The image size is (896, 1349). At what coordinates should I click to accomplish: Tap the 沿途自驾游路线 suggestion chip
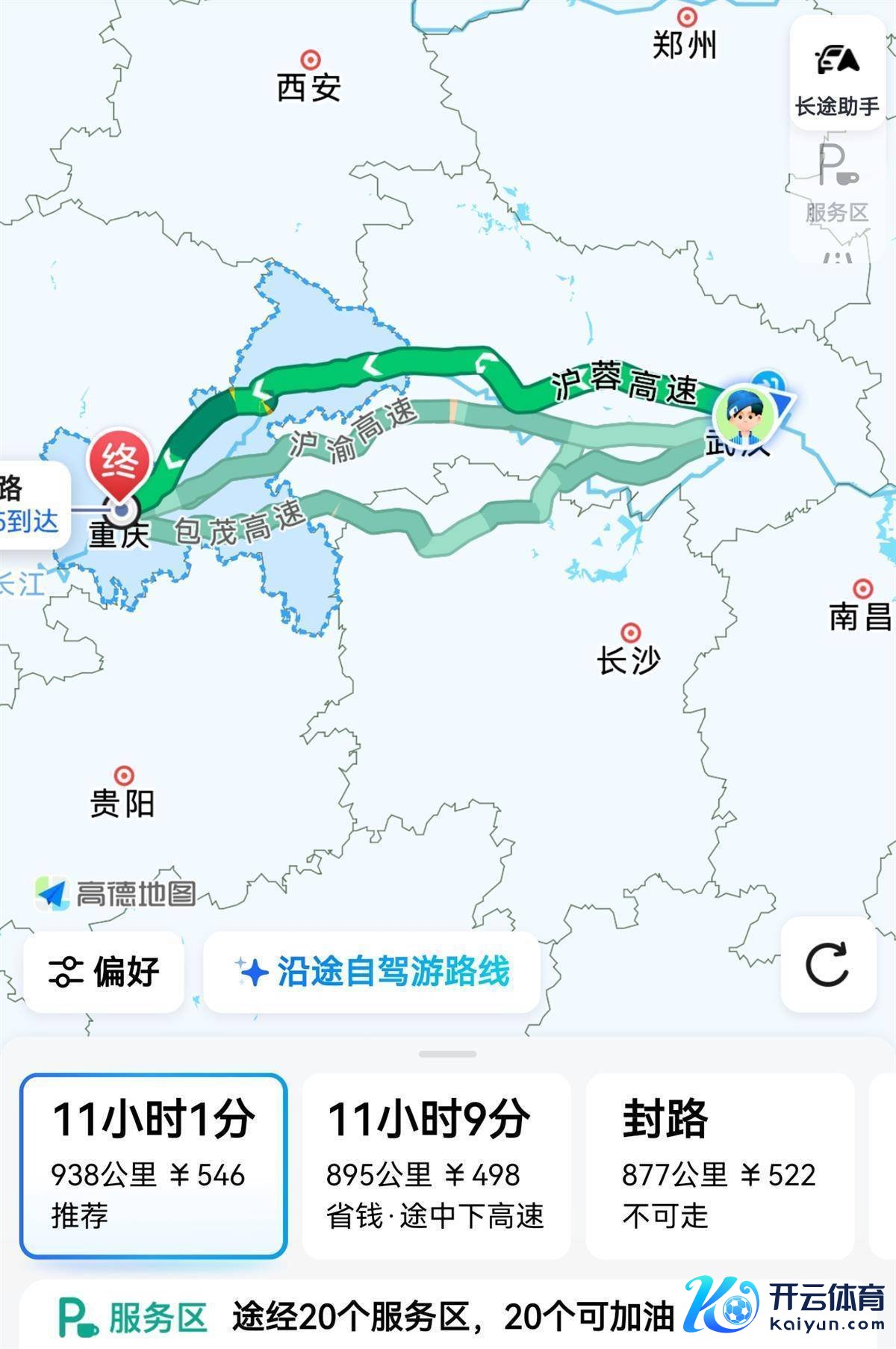[x=372, y=972]
